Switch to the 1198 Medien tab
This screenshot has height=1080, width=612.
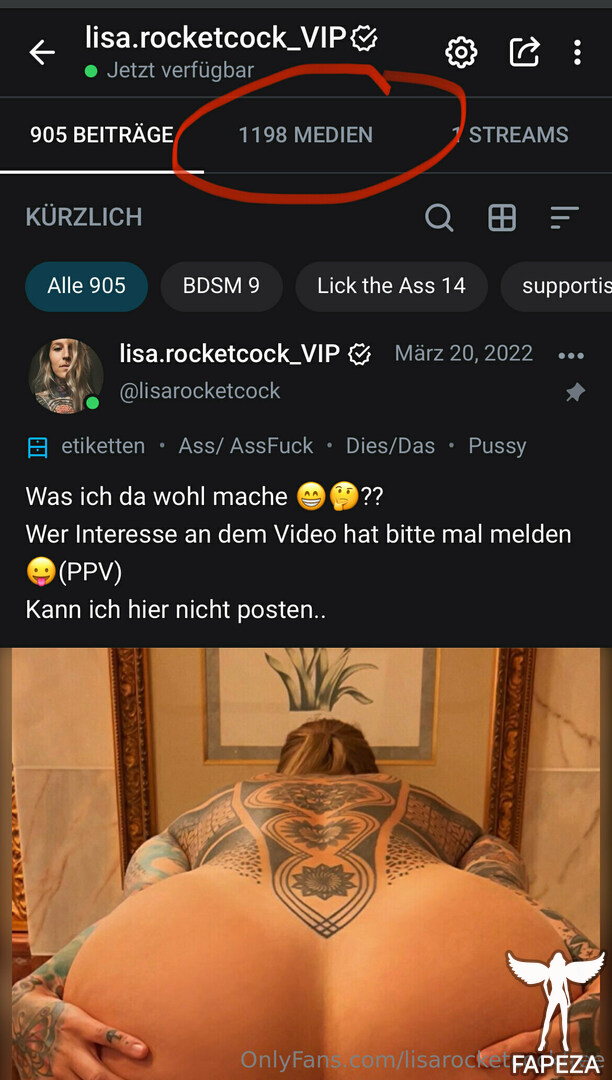[306, 134]
